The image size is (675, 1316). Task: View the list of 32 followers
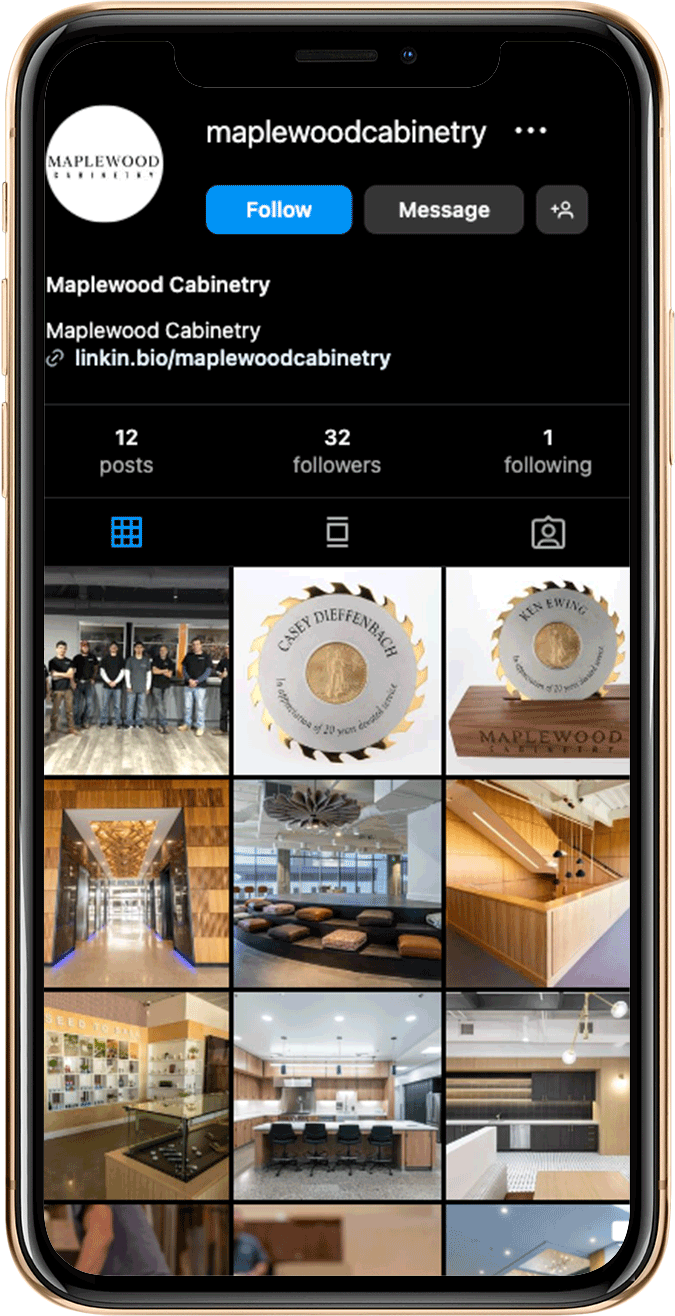click(x=336, y=451)
